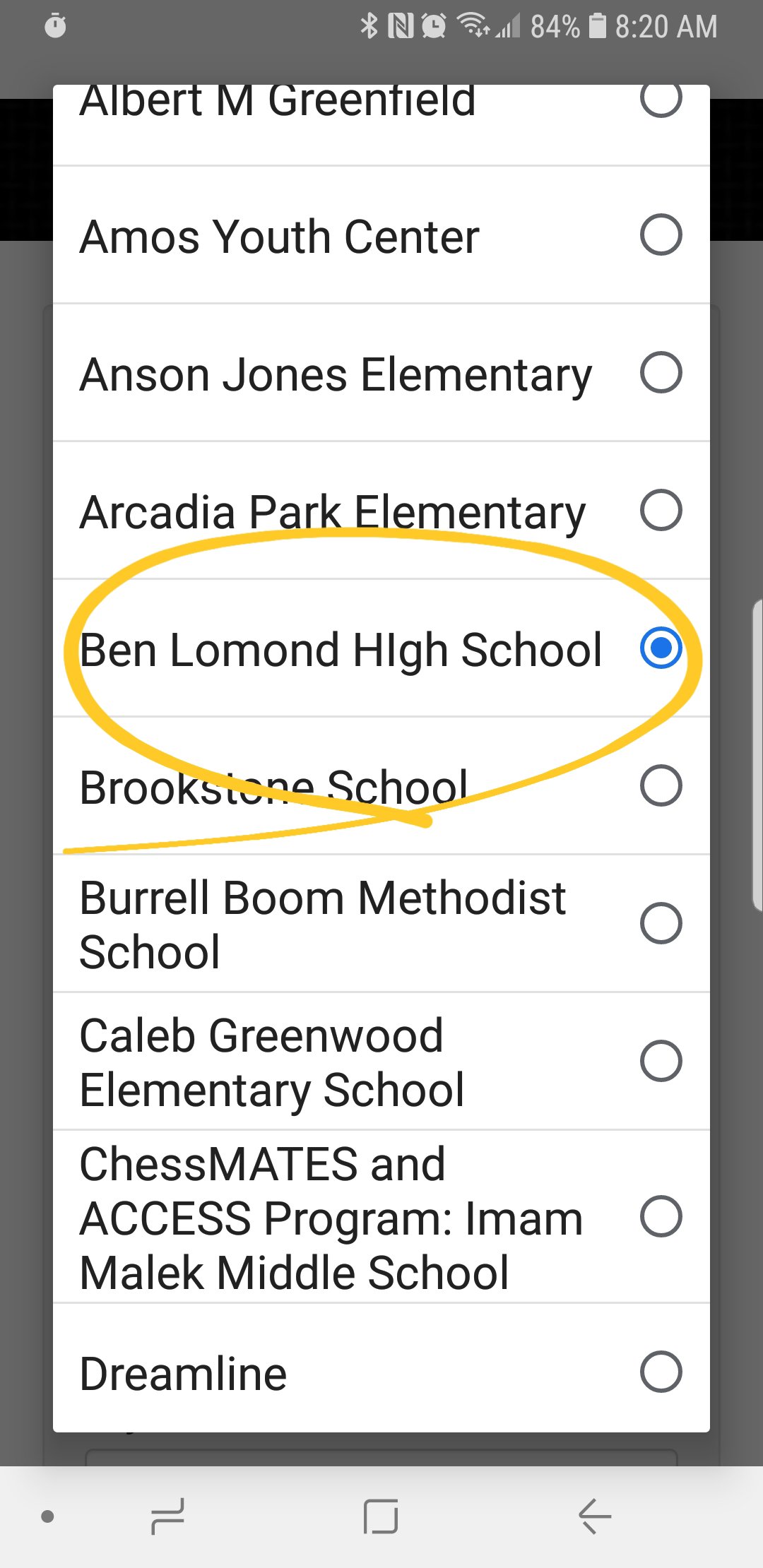Select Dreamline option
Viewport: 763px width, 1568px height.
[661, 1372]
